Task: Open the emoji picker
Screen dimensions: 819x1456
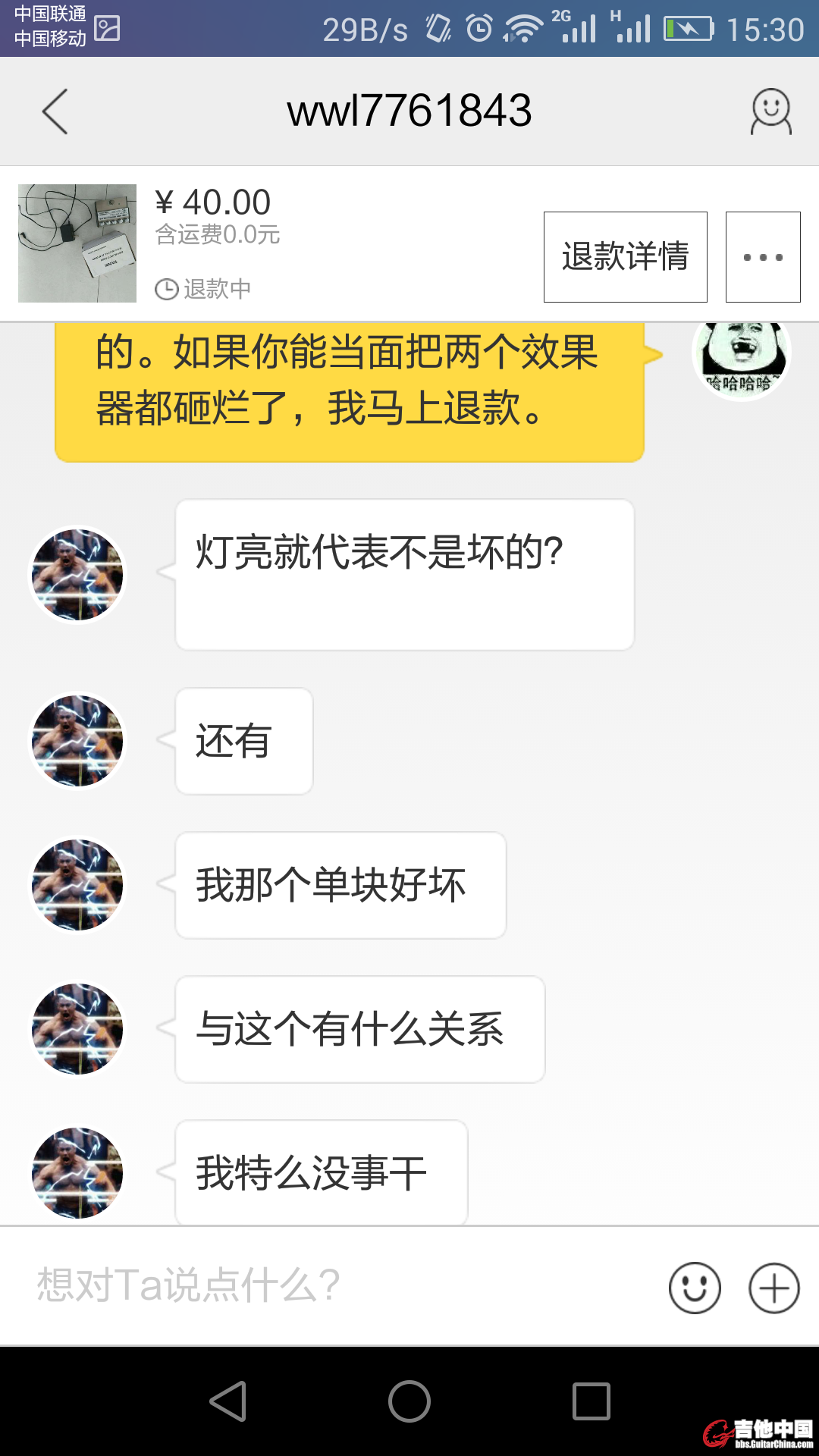Action: (x=695, y=1288)
